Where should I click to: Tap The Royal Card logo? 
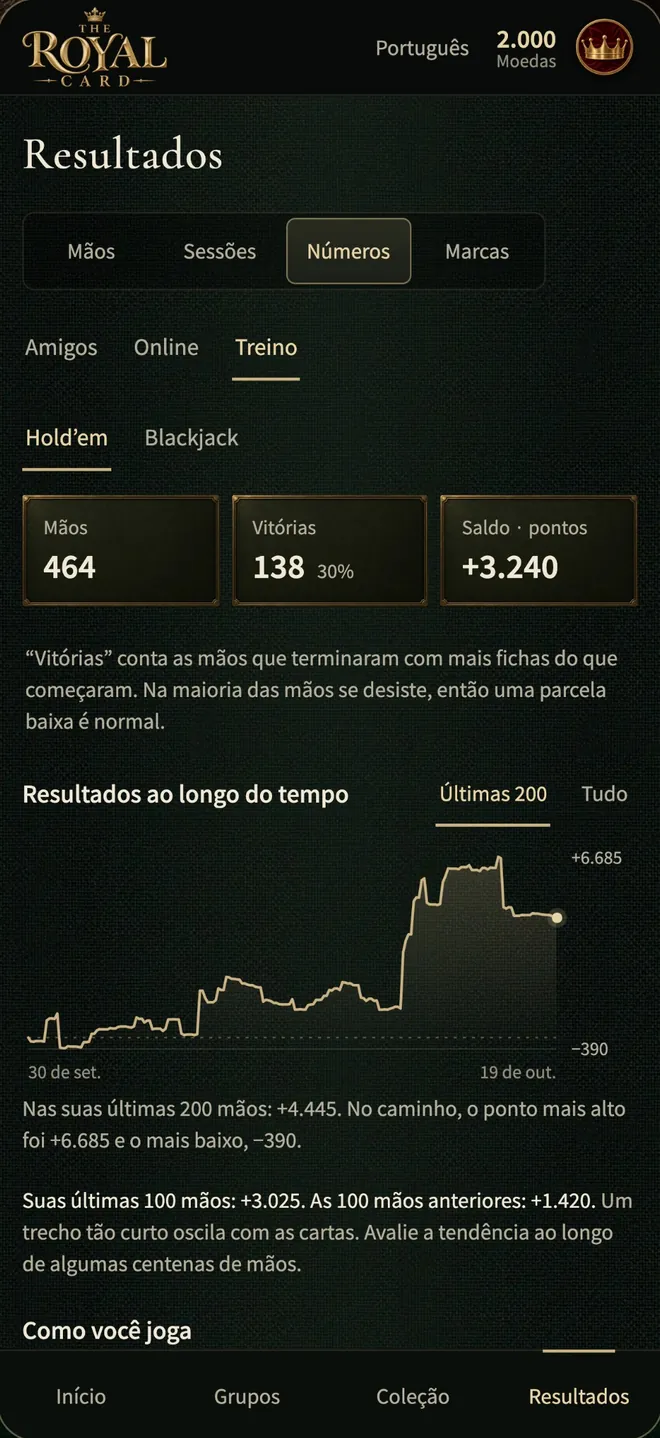tap(94, 47)
